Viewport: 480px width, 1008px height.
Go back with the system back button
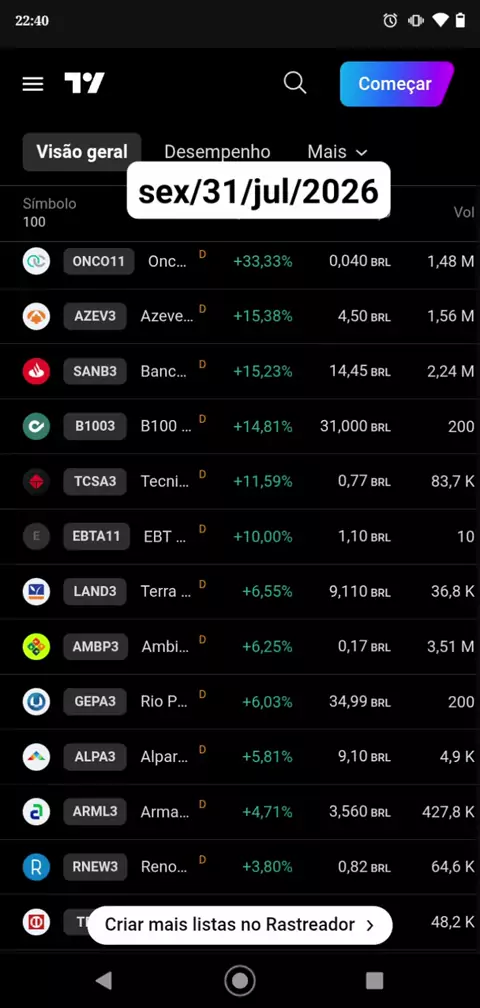click(103, 980)
